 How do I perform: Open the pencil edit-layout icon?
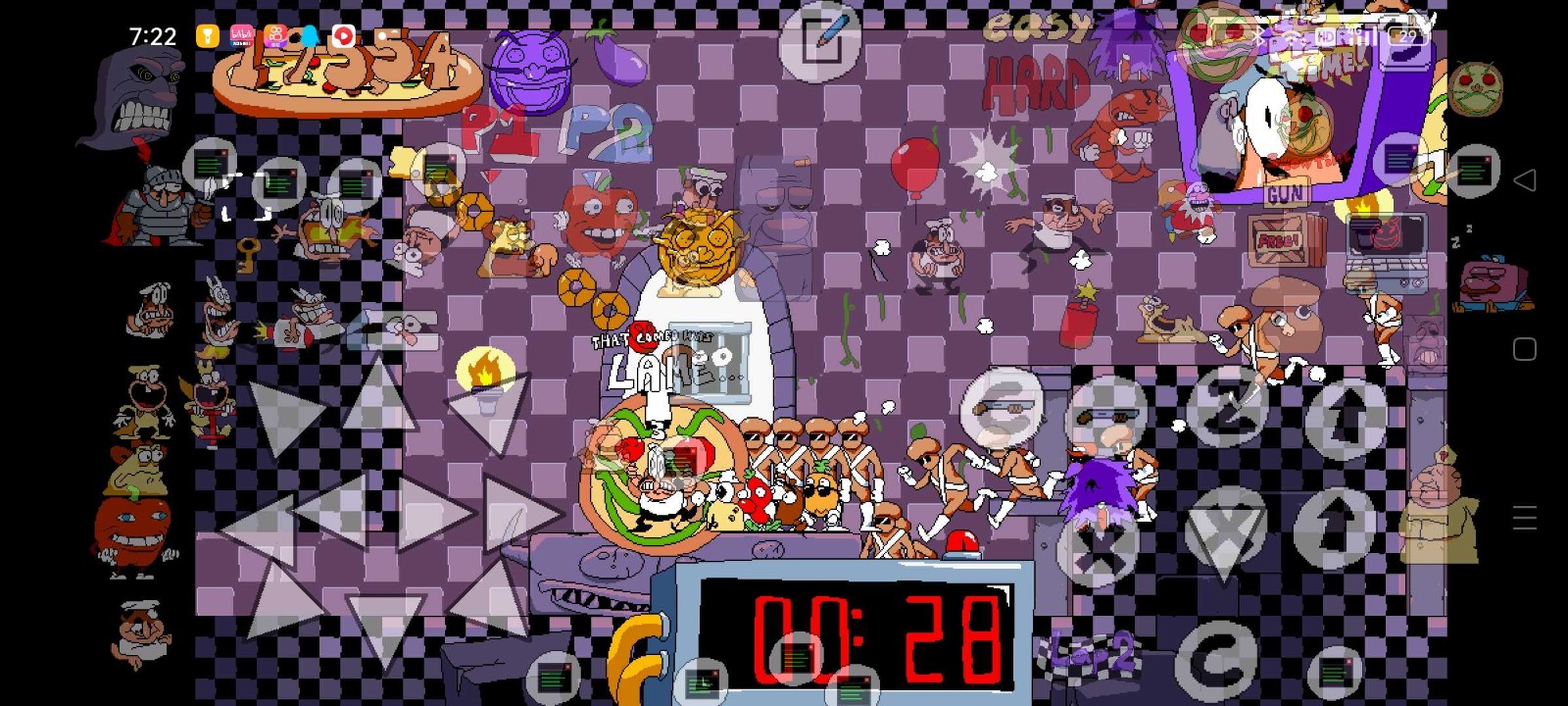point(821,39)
